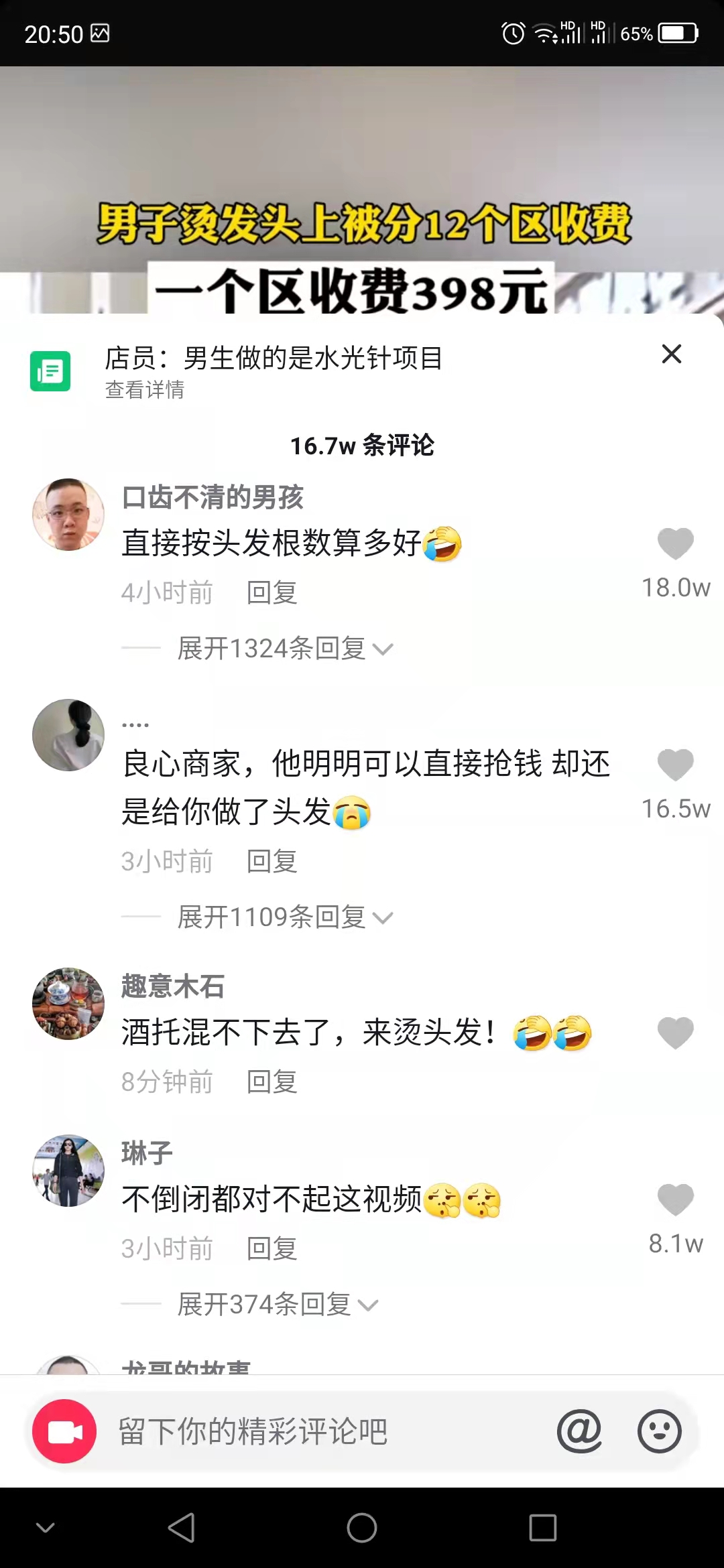This screenshot has height=1568, width=724.
Task: Expand 展开1109条回复
Action: click(x=284, y=917)
